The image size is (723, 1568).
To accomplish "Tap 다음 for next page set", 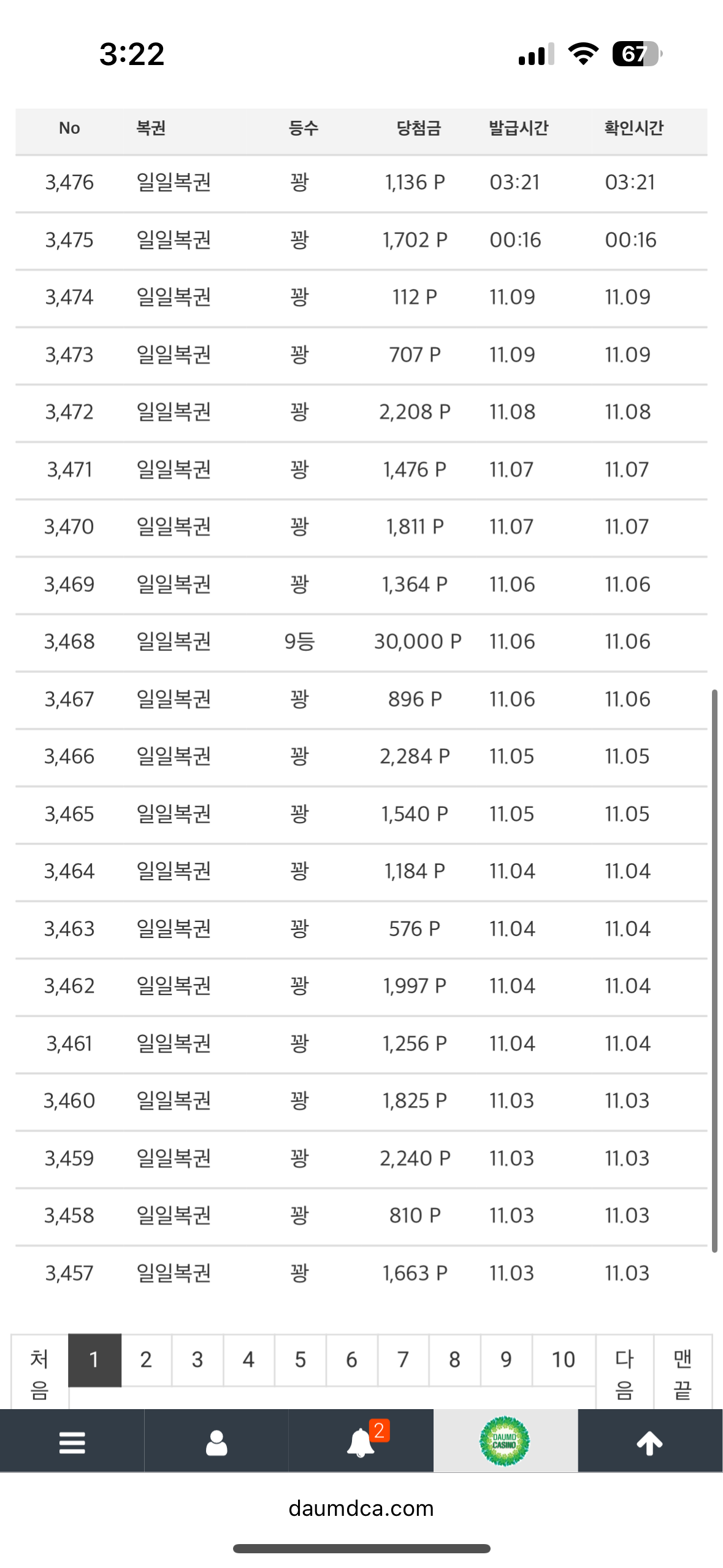I will click(624, 1373).
